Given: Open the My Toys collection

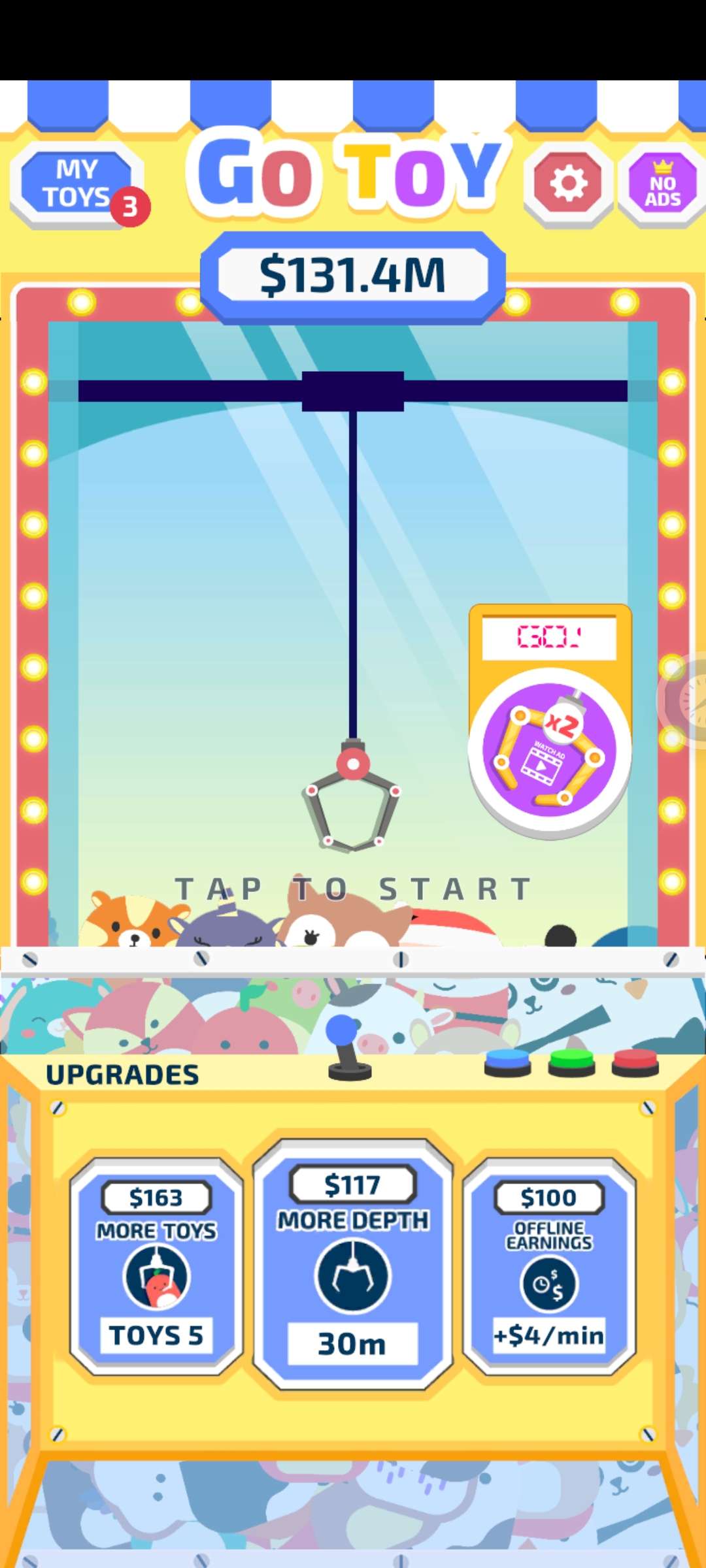Looking at the screenshot, I should (76, 184).
